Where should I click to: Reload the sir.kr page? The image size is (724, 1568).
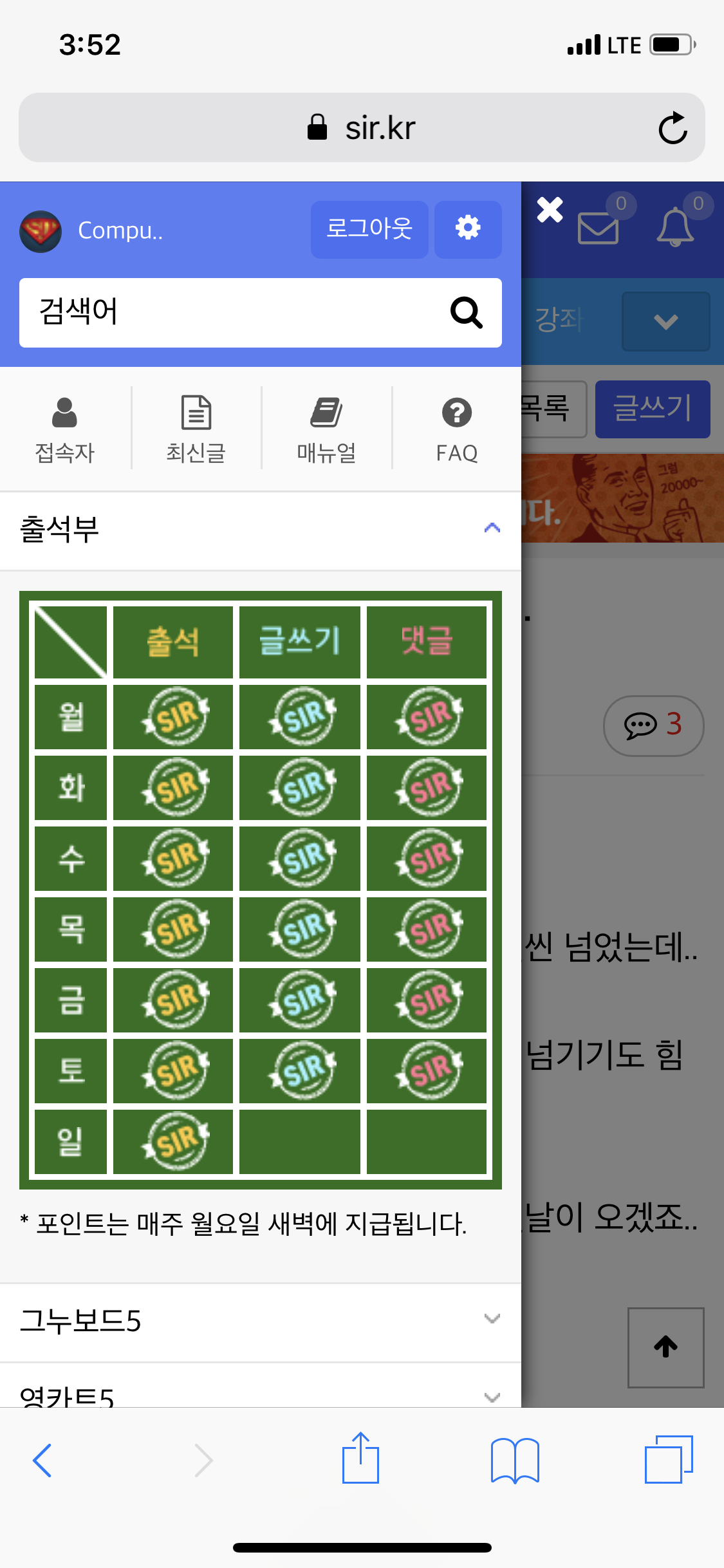coord(673,127)
